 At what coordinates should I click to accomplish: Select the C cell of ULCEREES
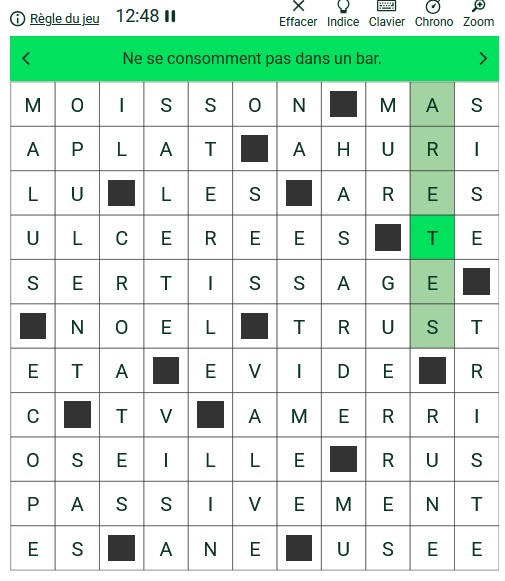[x=122, y=238]
